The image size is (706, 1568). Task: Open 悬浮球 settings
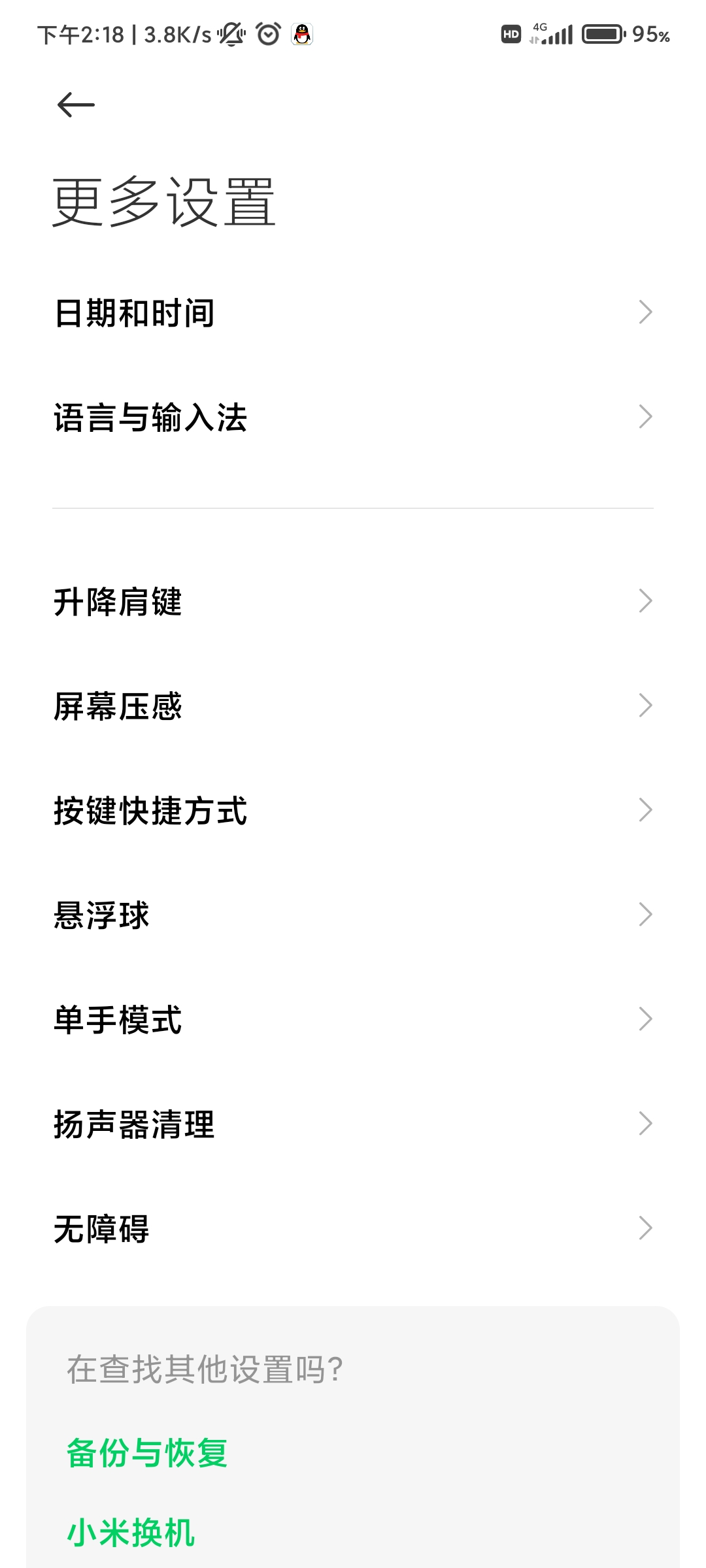tap(353, 915)
